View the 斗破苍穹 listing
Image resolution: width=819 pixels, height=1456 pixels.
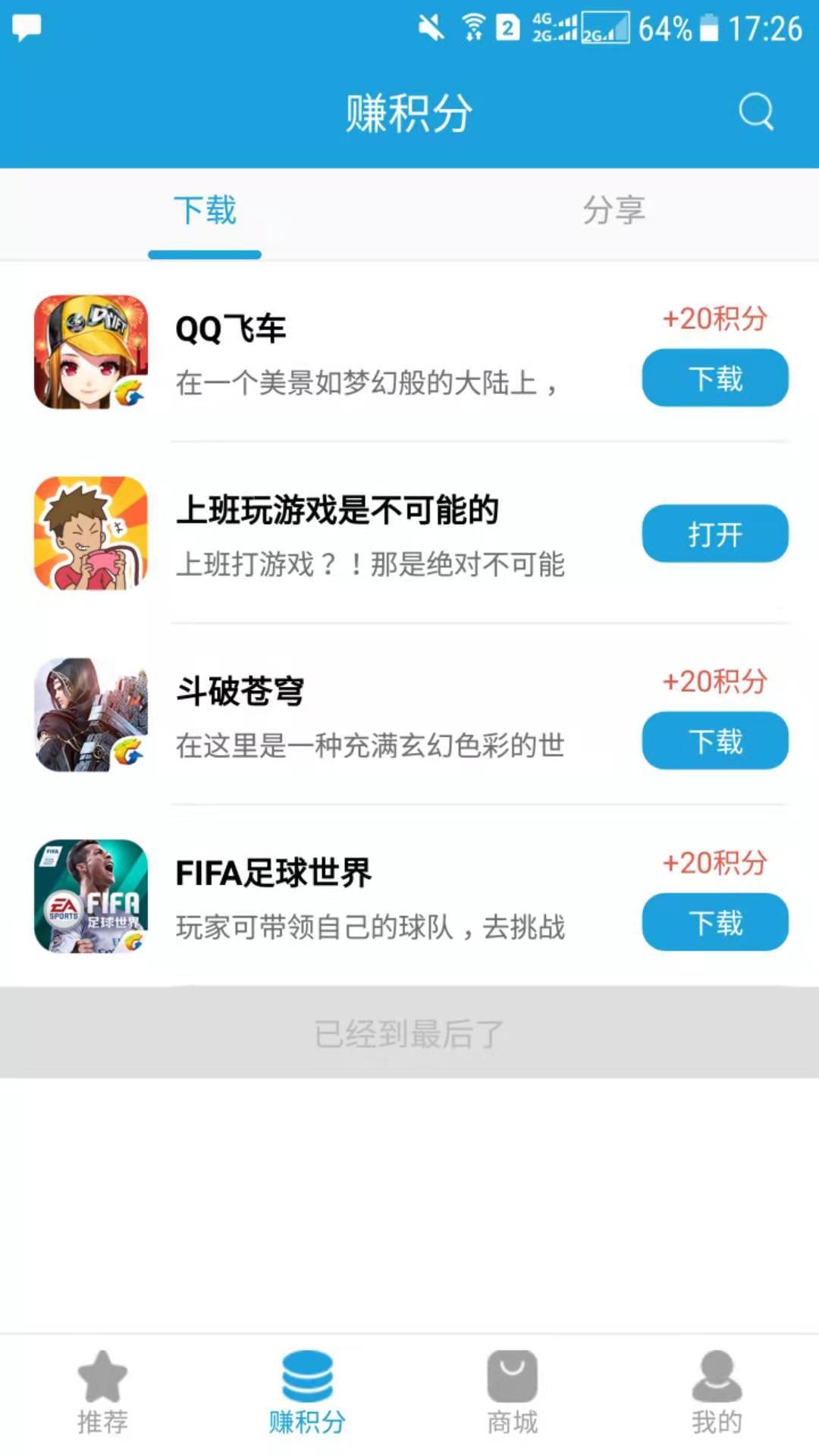[x=364, y=716]
